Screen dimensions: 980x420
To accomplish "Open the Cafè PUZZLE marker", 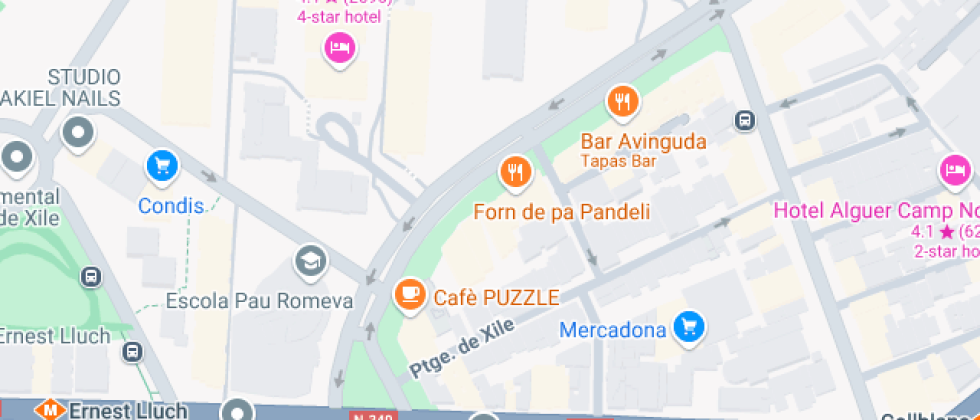I will point(407,293).
